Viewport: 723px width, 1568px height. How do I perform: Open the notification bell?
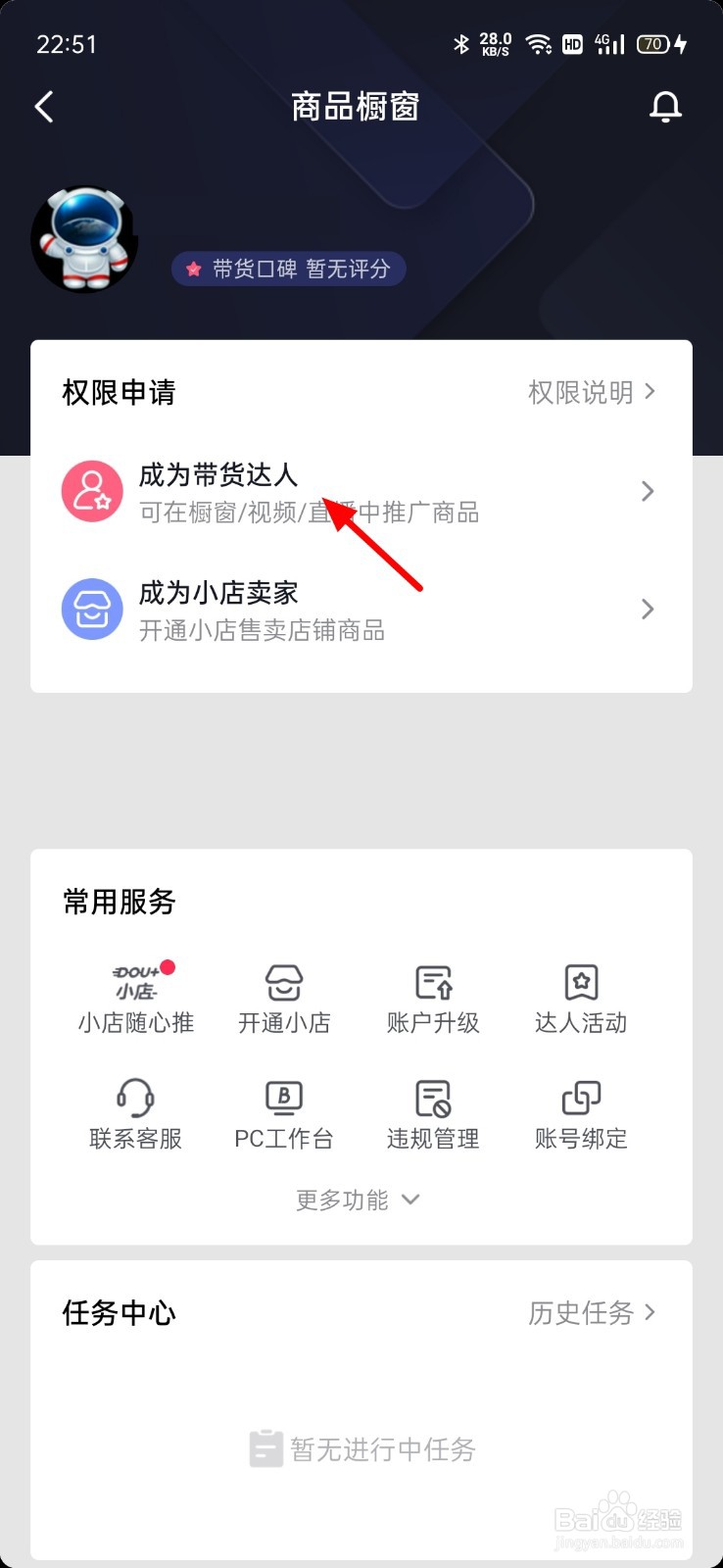coord(666,107)
